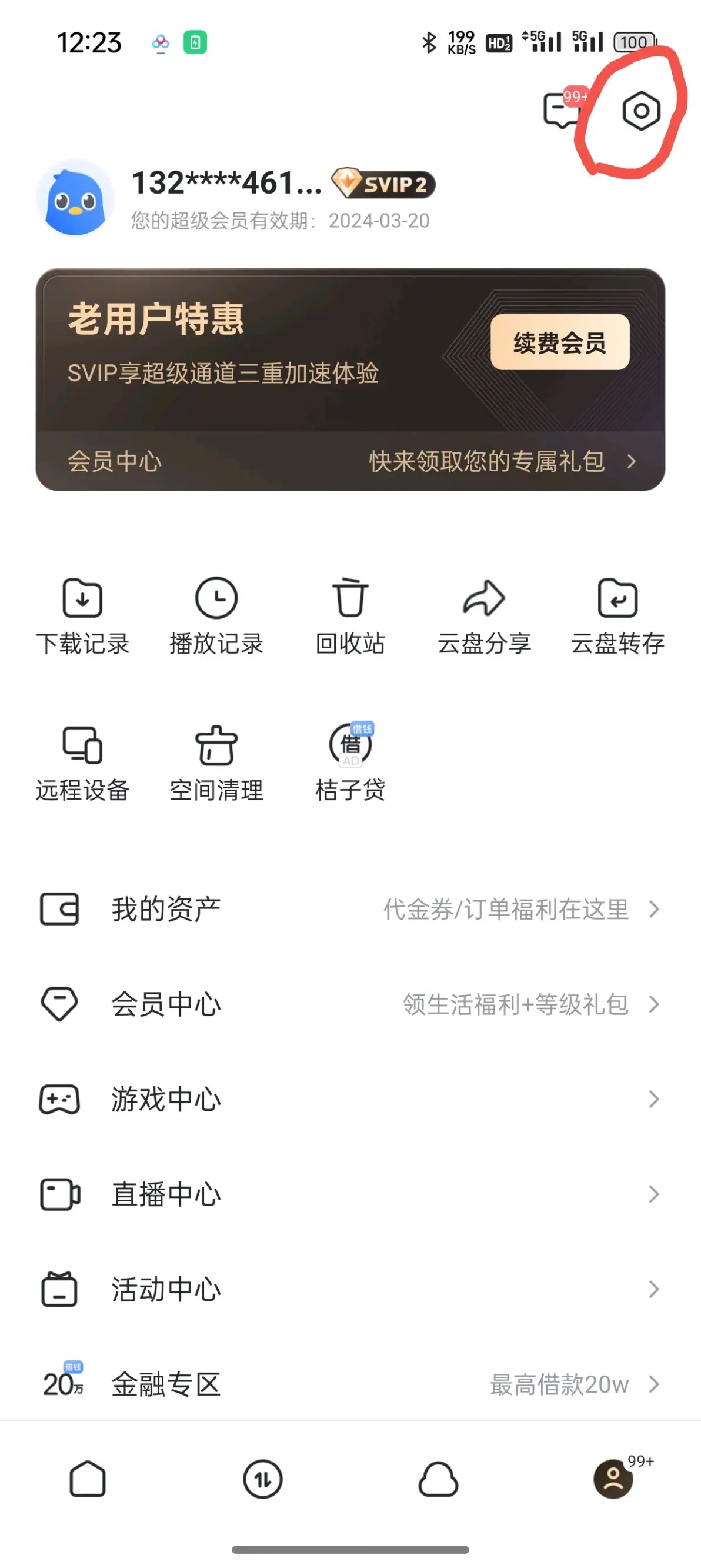Open the messages icon showing 99+
This screenshot has height=1568, width=701.
(x=561, y=111)
